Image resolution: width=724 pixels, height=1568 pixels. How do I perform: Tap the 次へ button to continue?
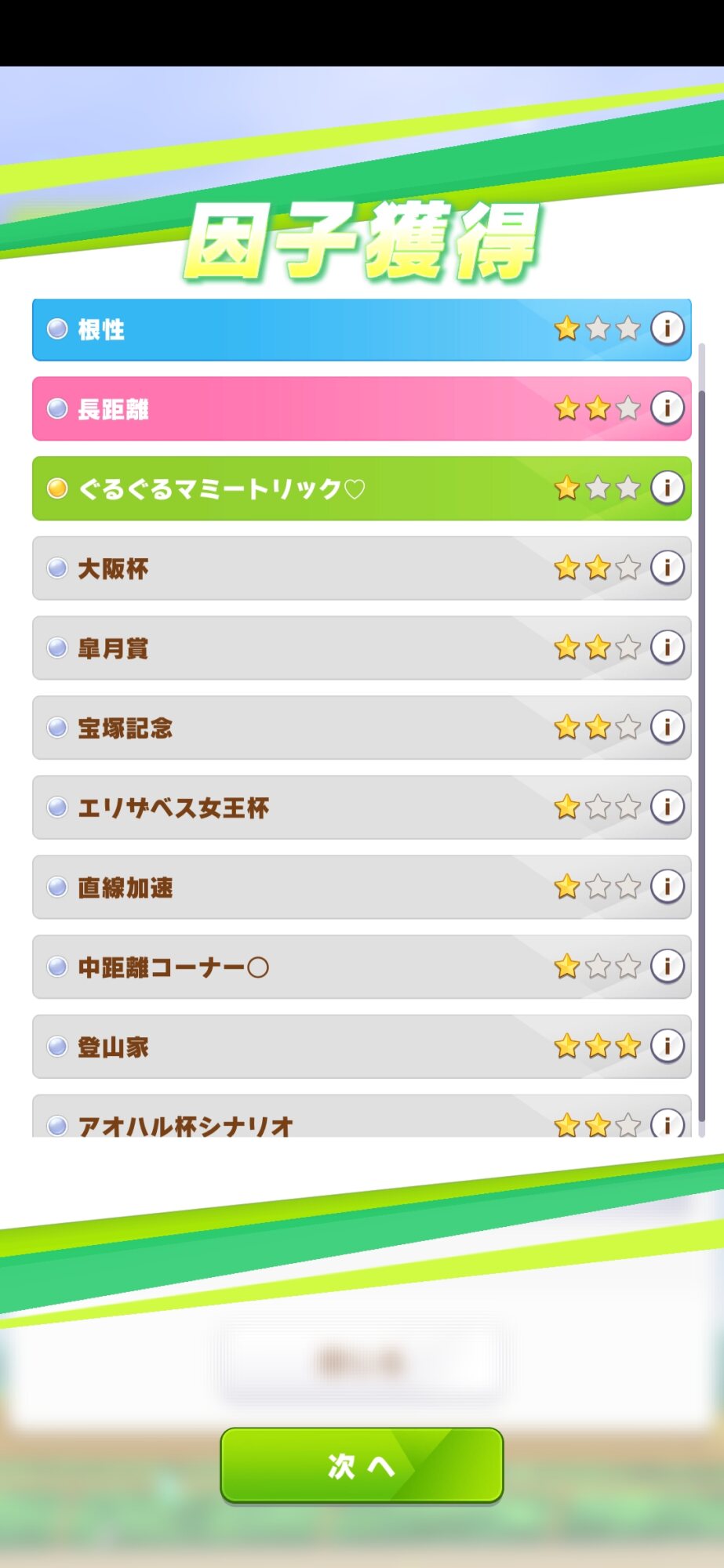(x=362, y=1465)
